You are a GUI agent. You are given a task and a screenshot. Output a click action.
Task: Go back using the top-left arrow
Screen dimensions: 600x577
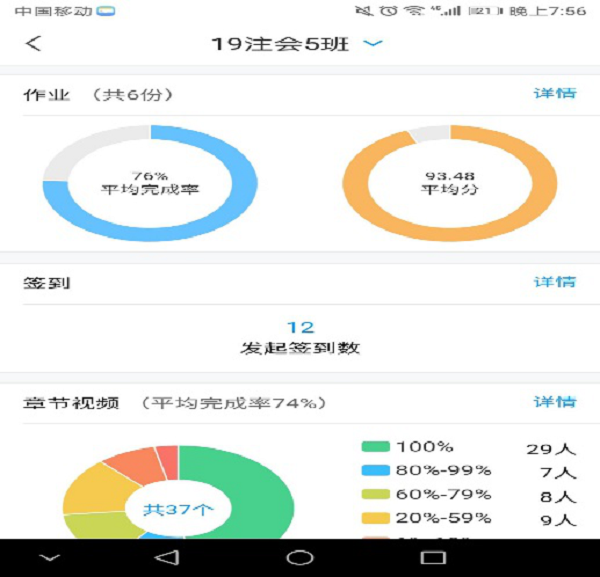pos(35,44)
